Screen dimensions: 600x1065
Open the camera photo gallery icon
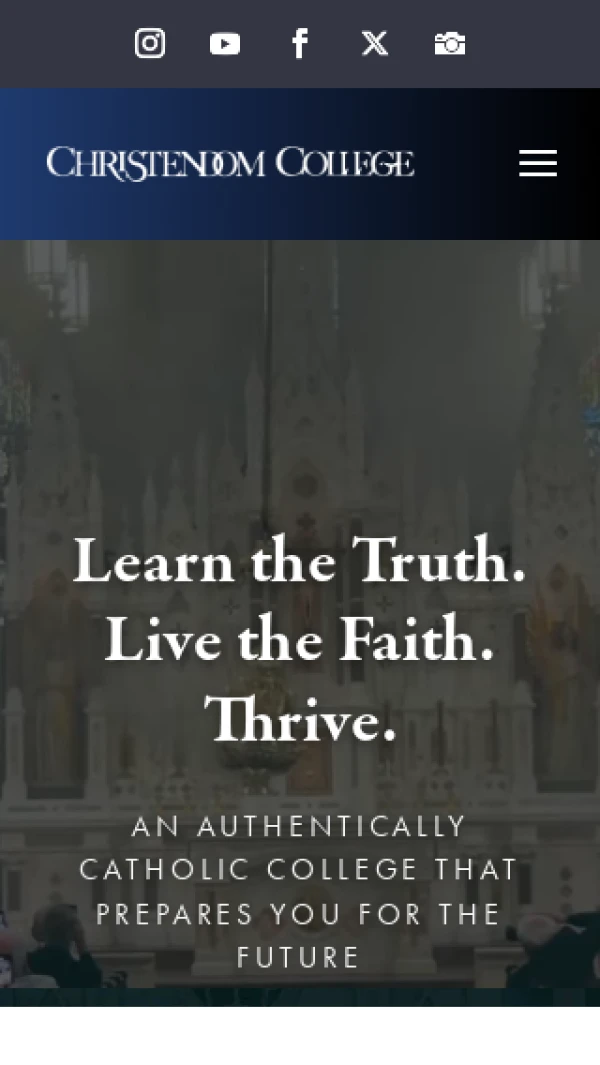click(450, 44)
